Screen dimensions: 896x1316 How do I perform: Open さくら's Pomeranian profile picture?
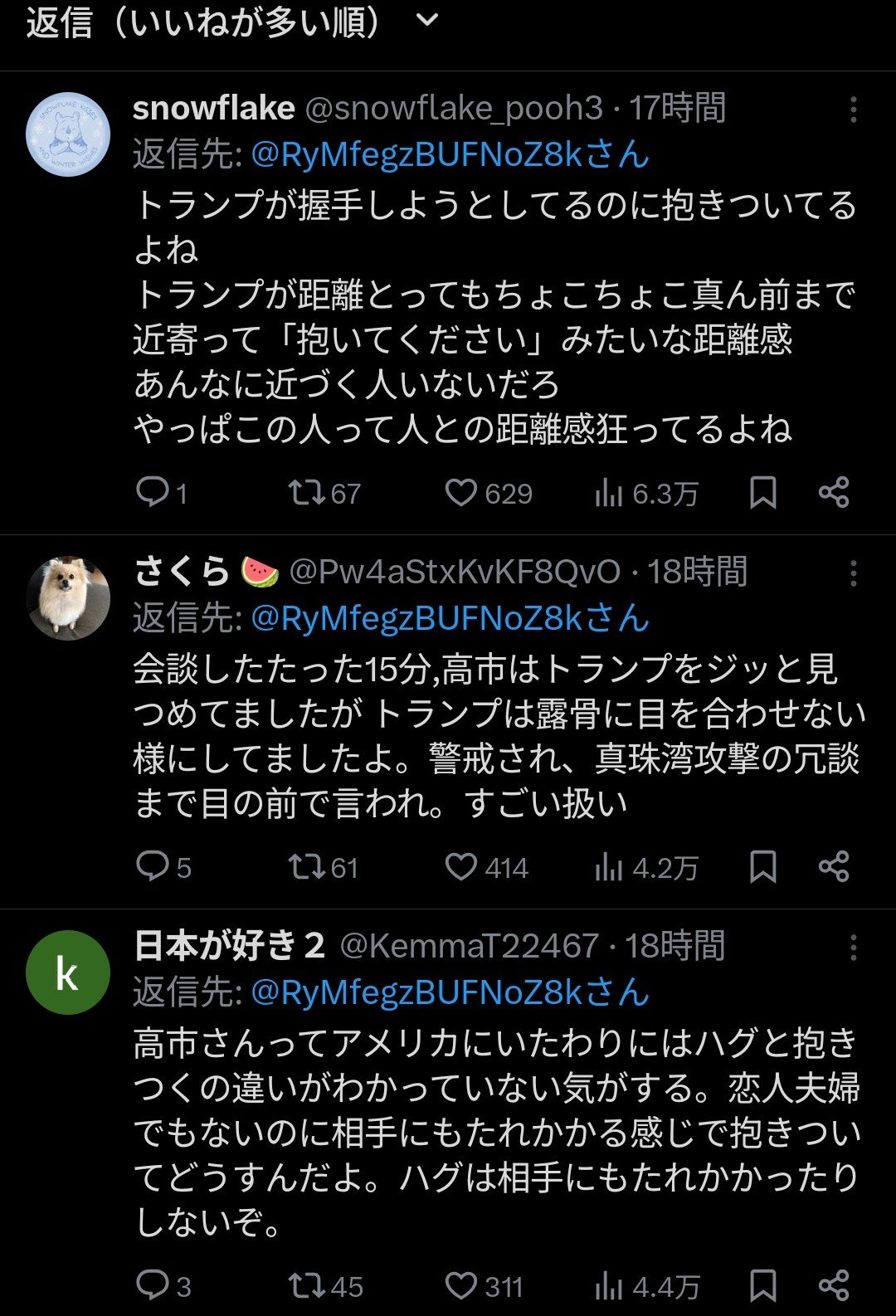(x=68, y=597)
